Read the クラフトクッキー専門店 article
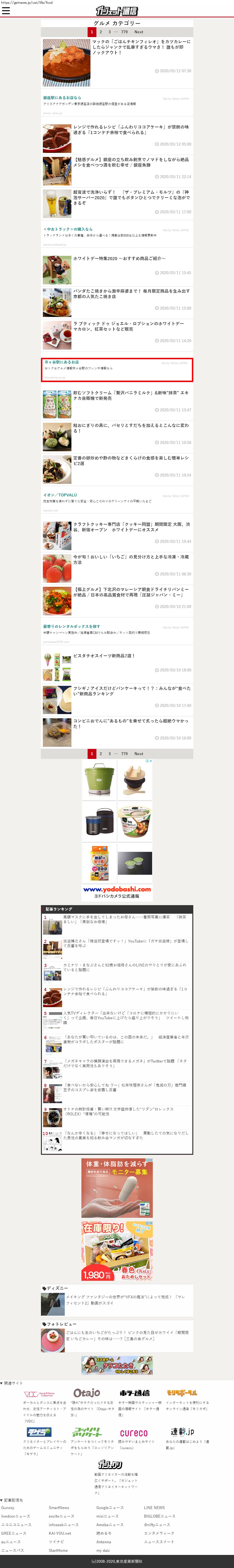 click(x=131, y=527)
